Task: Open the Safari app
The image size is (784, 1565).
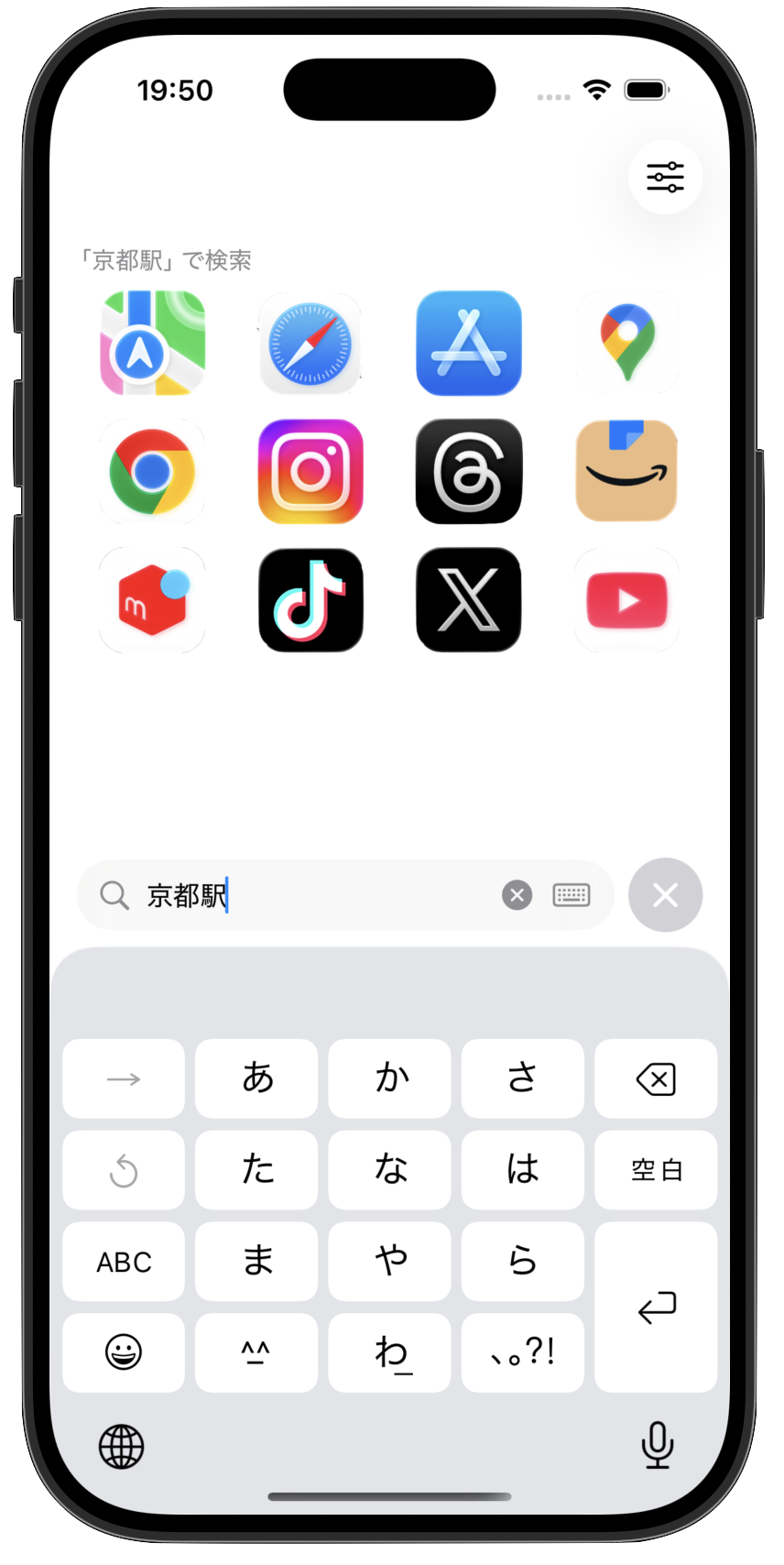Action: pos(310,343)
